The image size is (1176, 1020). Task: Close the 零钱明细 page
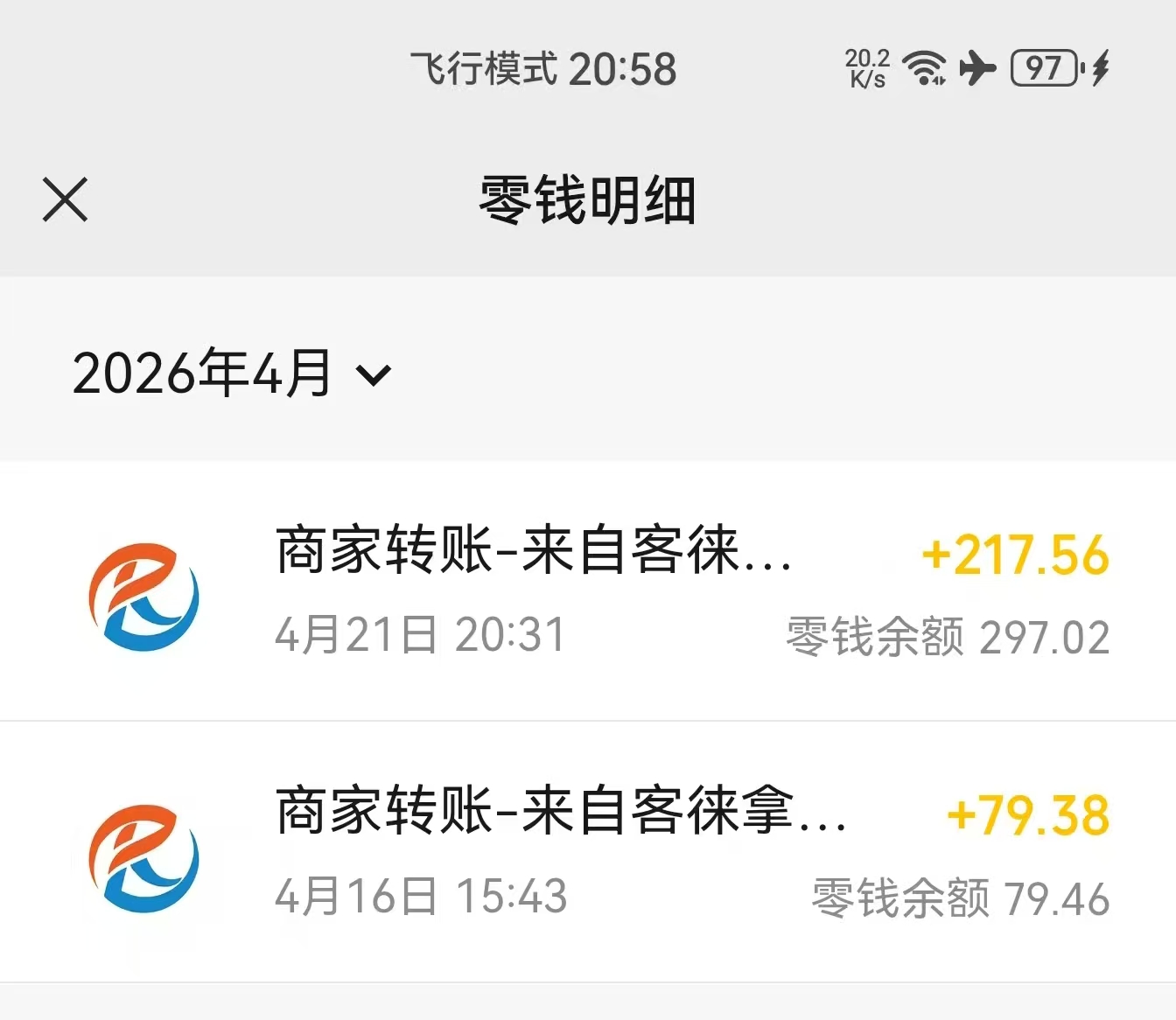66,199
